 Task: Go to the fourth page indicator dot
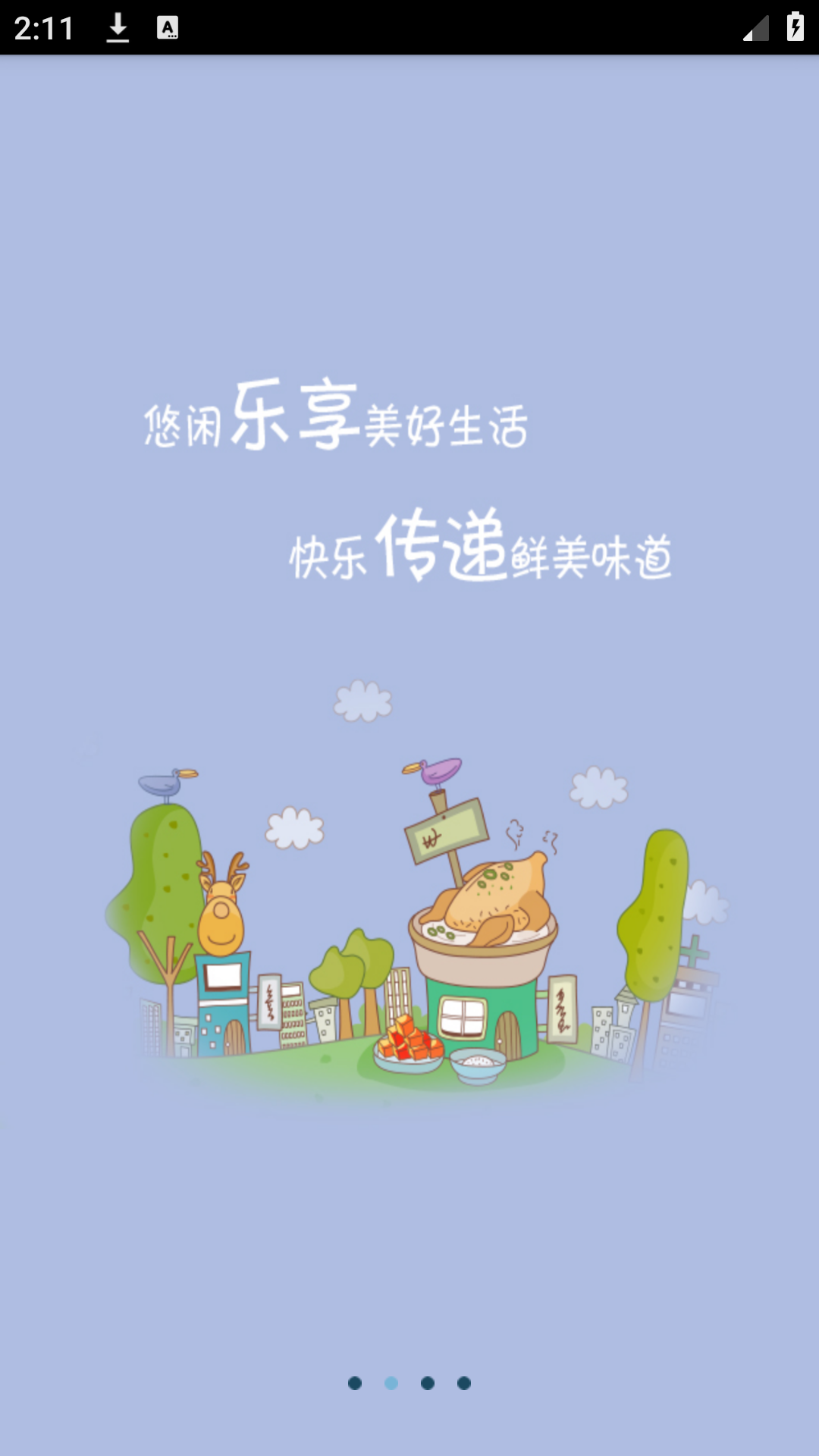click(464, 1383)
